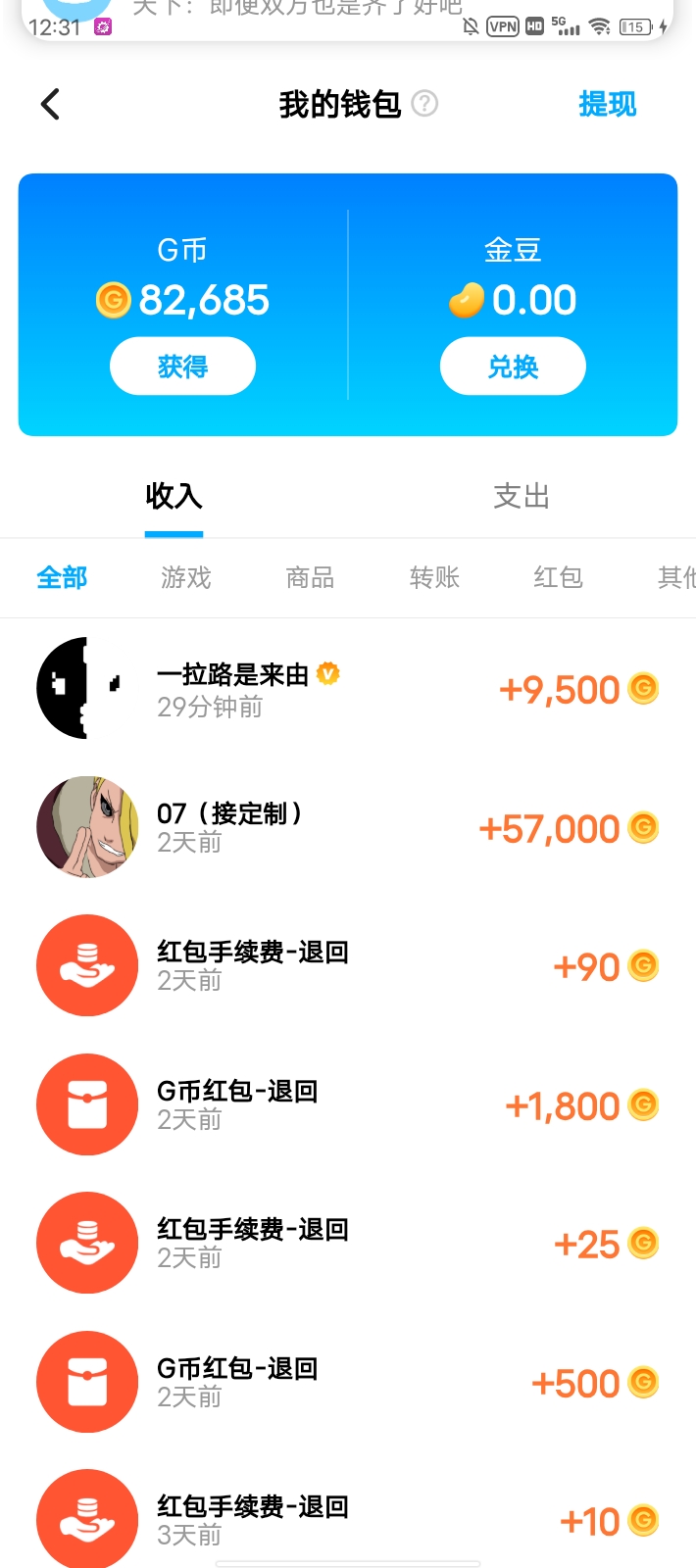Image resolution: width=696 pixels, height=1568 pixels.
Task: Tap 提现 to withdraw
Action: coord(607,104)
